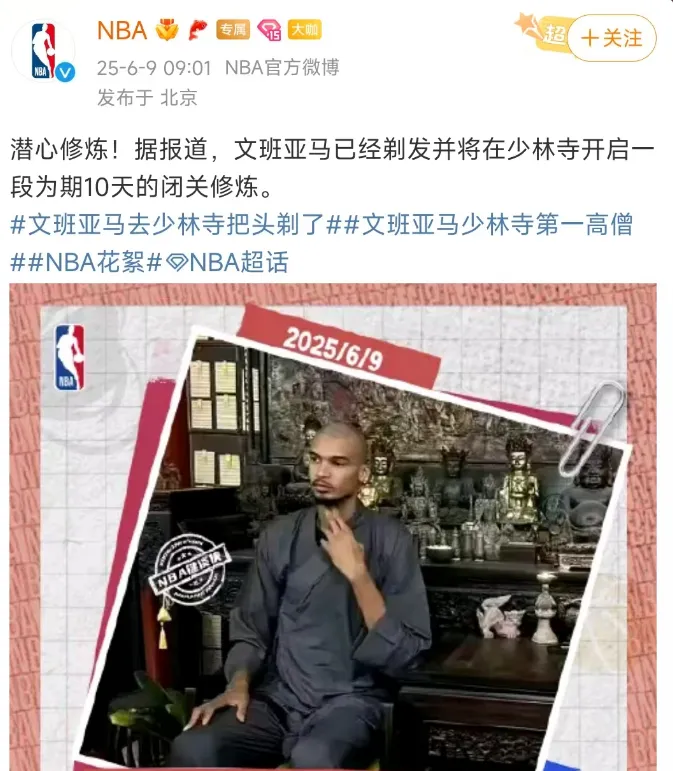Open the NBA花絮 hashtag
Screen dimensions: 673x771
pos(87,261)
